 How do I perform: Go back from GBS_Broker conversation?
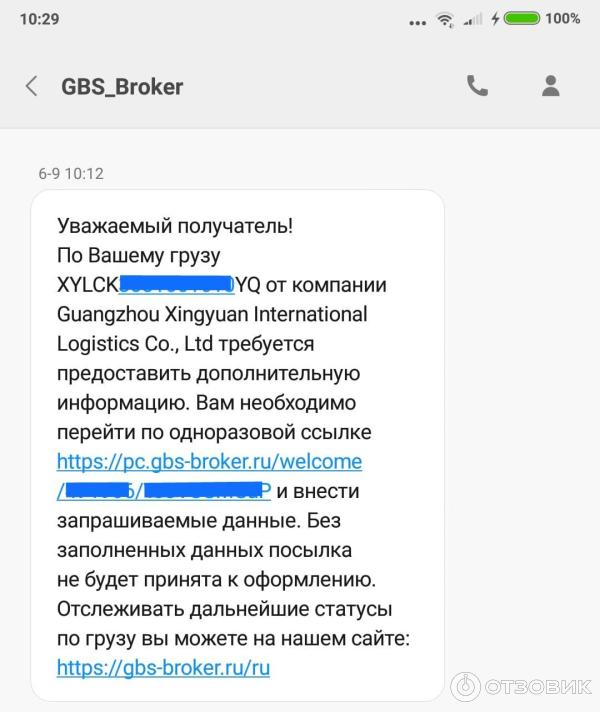32,86
